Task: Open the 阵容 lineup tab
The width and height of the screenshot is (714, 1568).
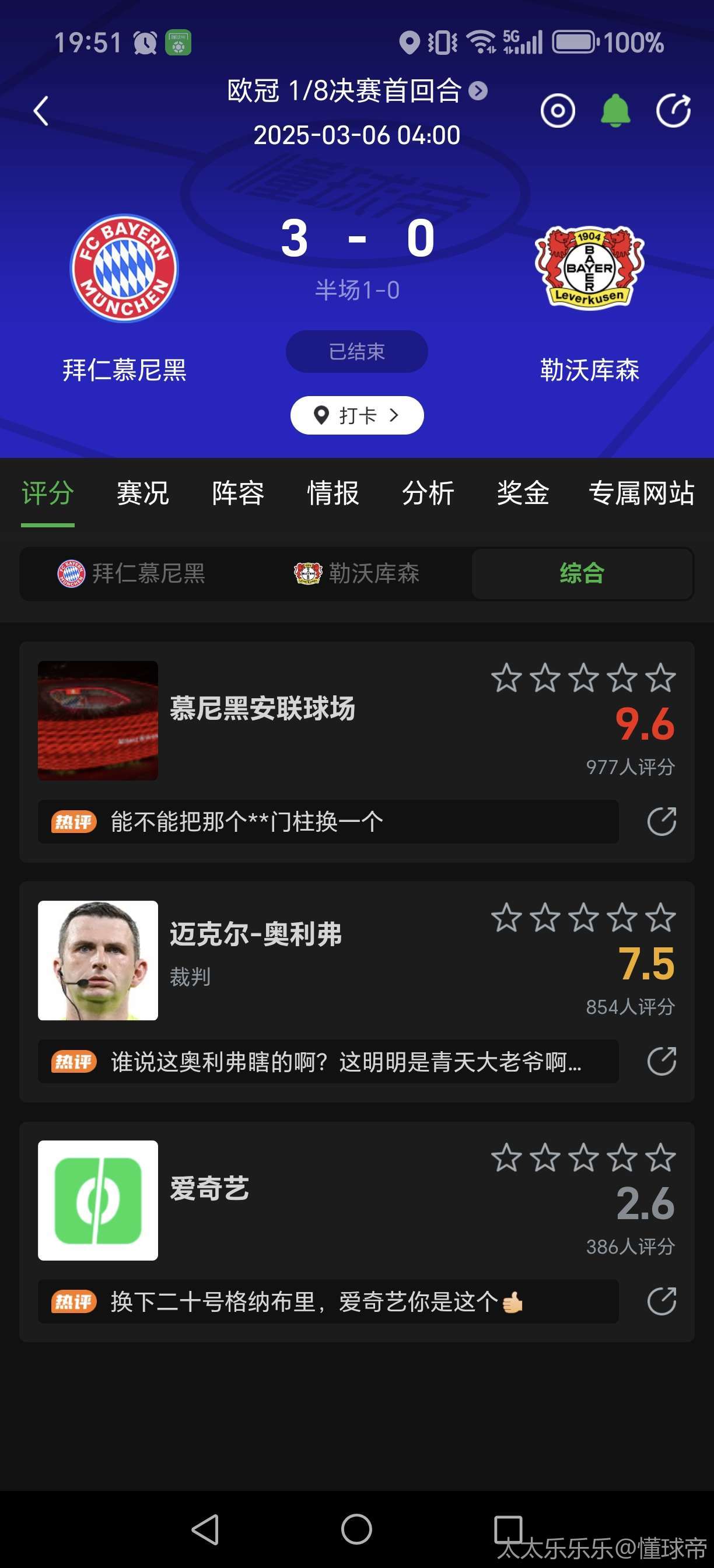Action: pos(237,493)
